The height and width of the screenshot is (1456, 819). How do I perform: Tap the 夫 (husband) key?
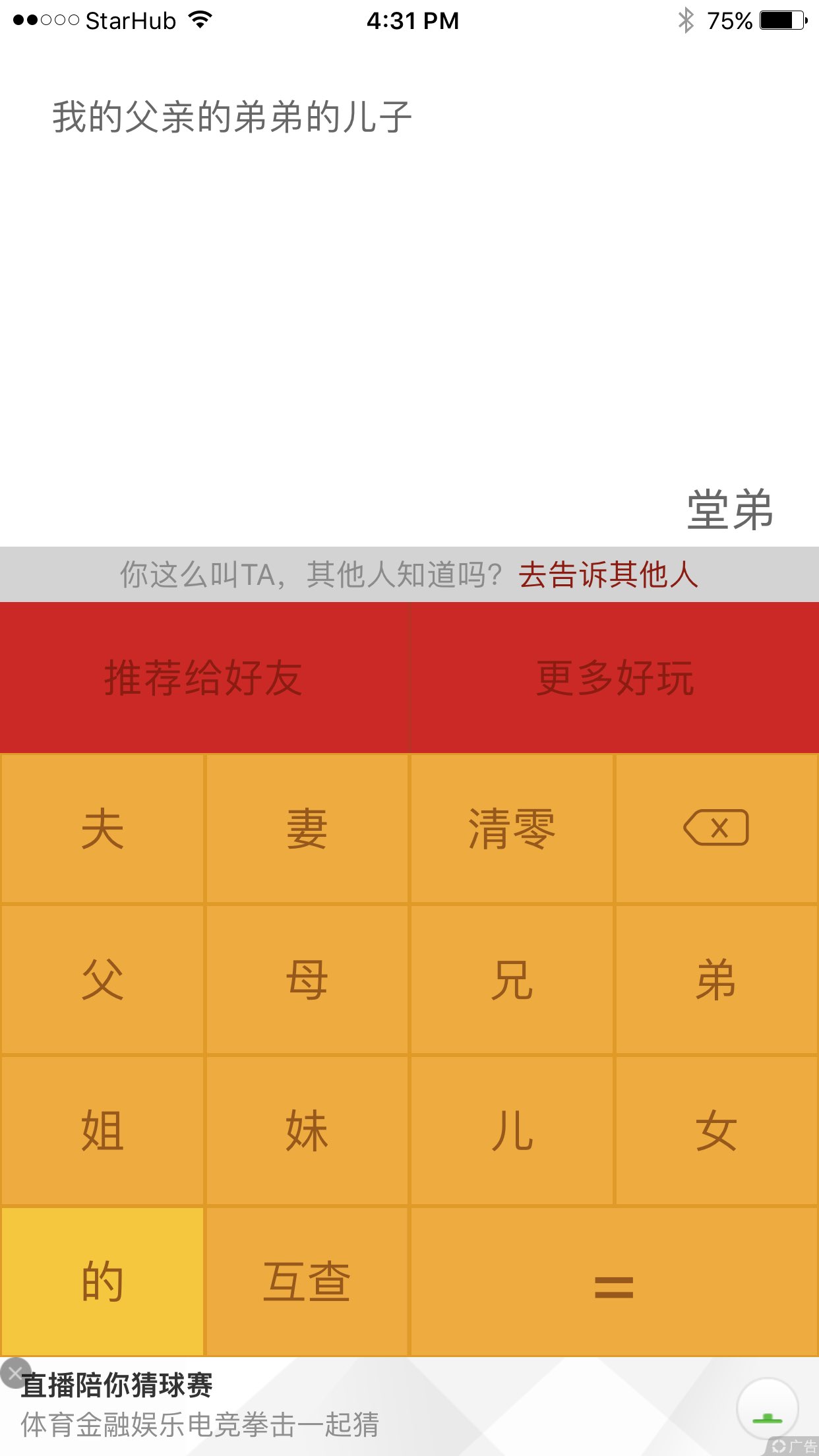[103, 829]
